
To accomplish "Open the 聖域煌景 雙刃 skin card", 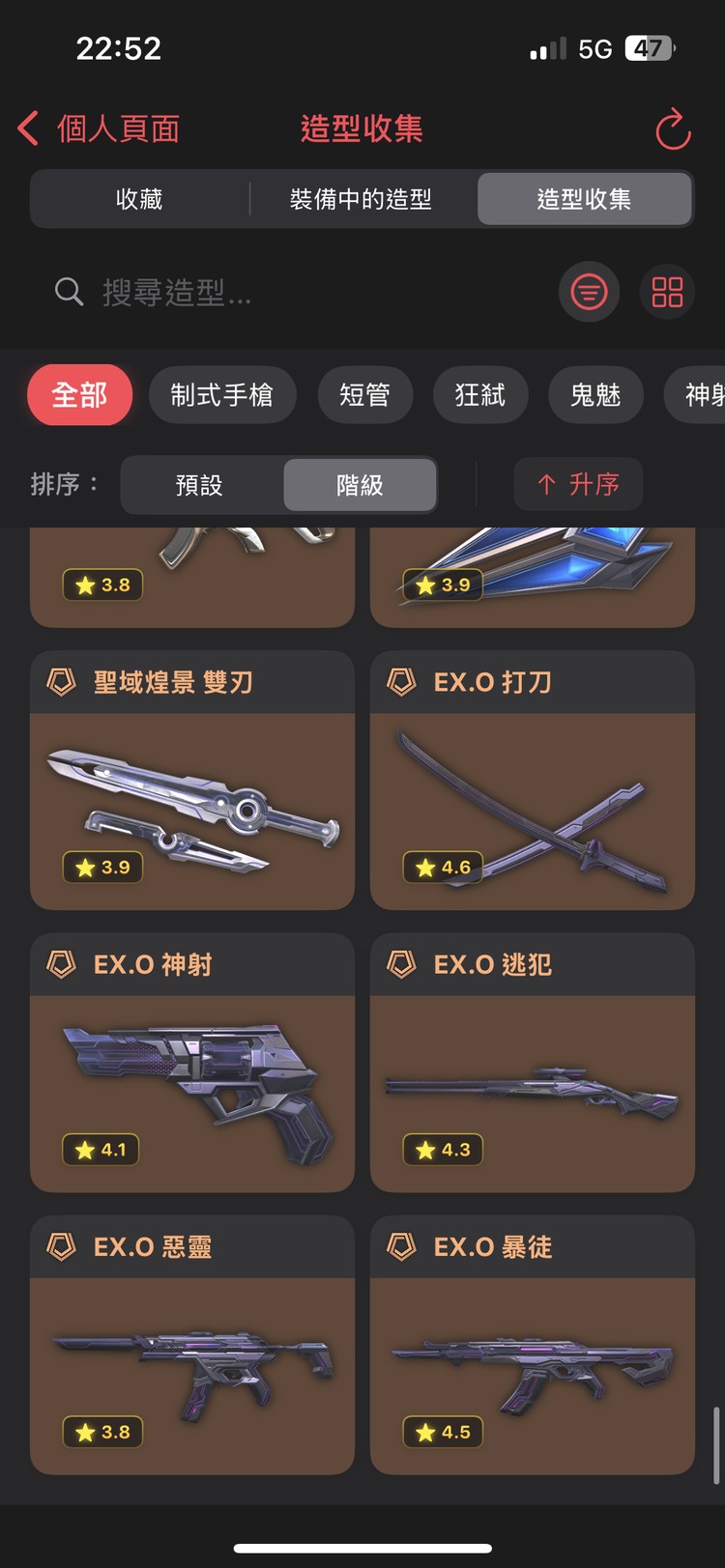I will click(x=192, y=781).
